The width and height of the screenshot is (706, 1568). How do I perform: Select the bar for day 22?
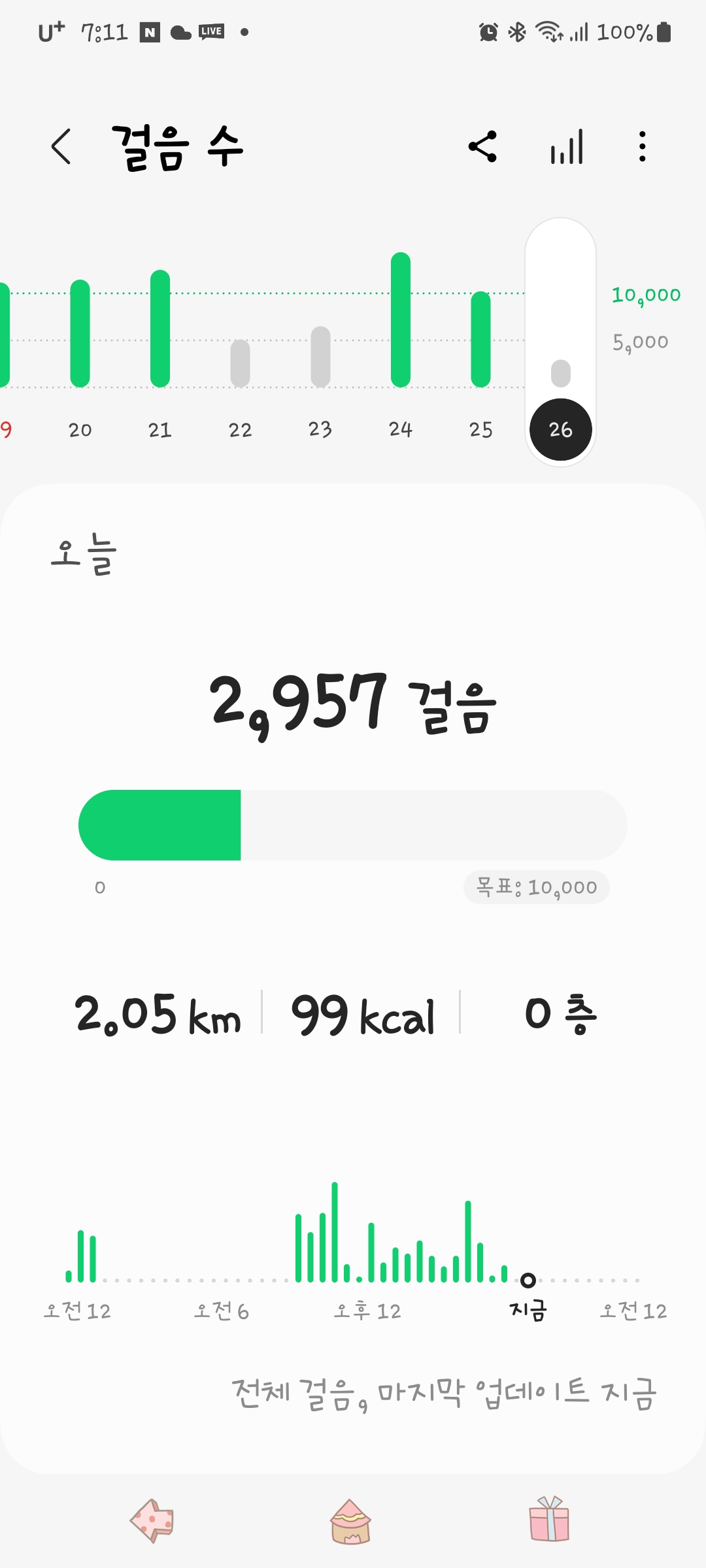tap(241, 363)
